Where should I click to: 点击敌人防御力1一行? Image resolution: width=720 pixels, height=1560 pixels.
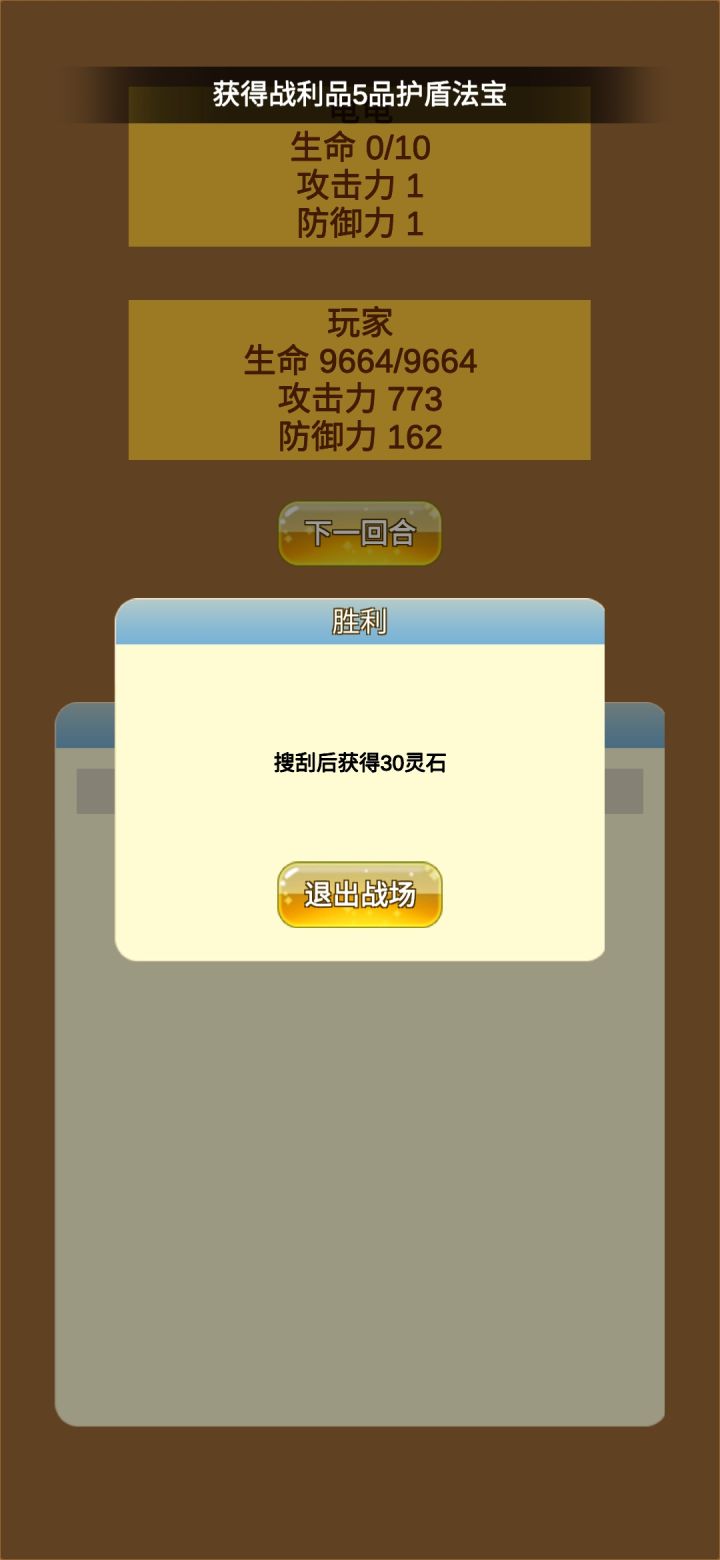point(358,222)
